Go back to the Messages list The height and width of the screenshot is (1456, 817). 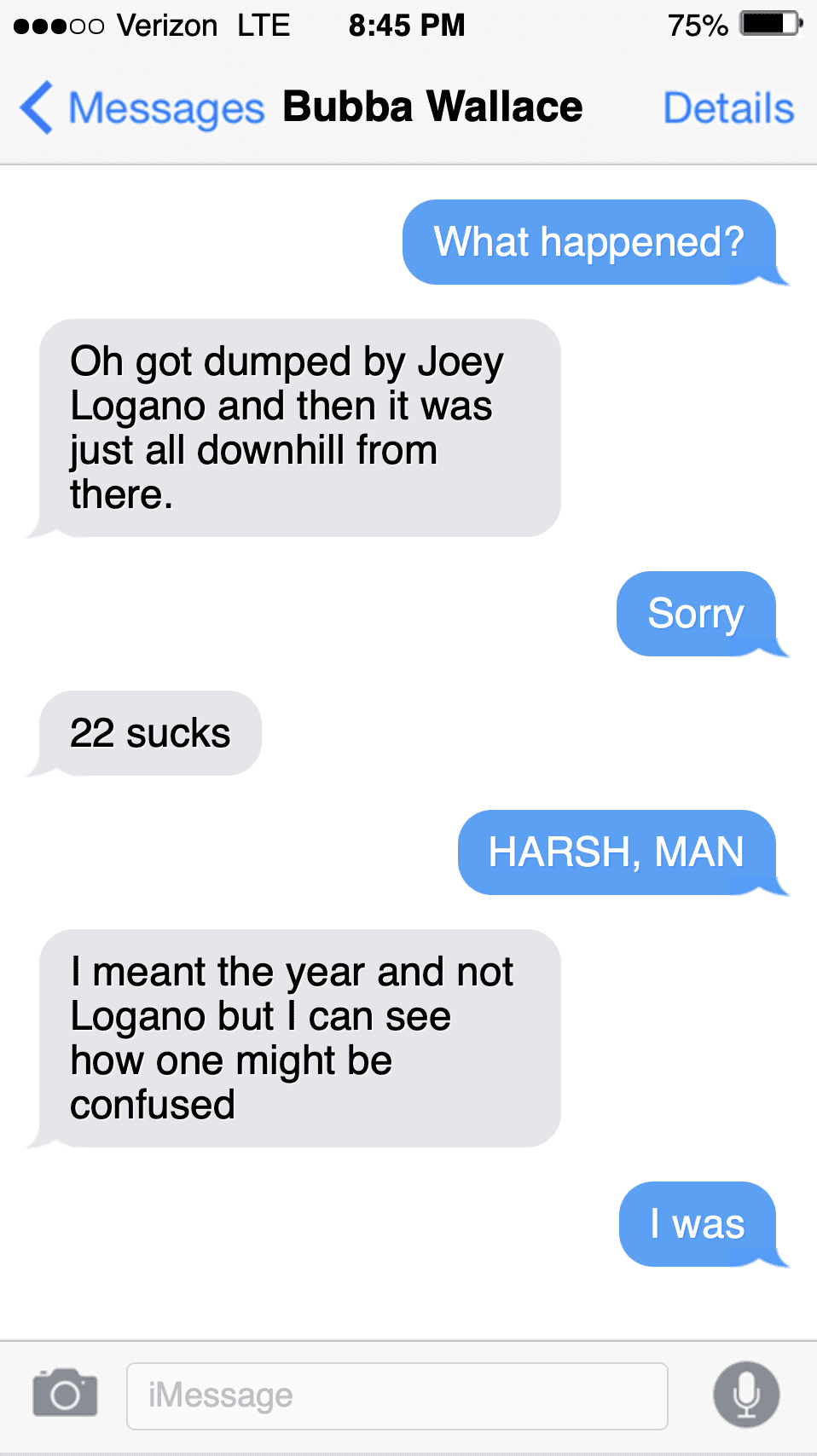[141, 108]
